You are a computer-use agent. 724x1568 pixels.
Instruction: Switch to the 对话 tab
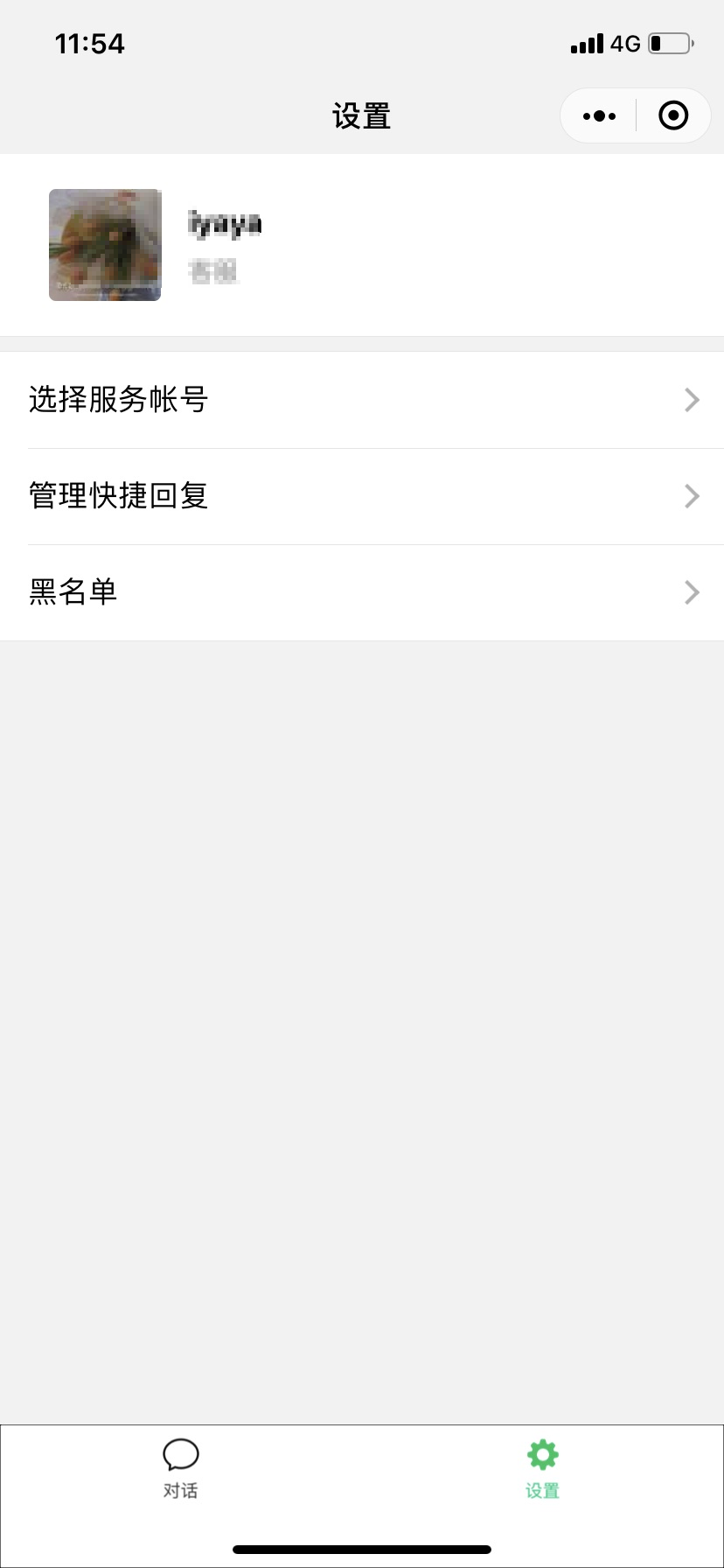(x=181, y=1469)
